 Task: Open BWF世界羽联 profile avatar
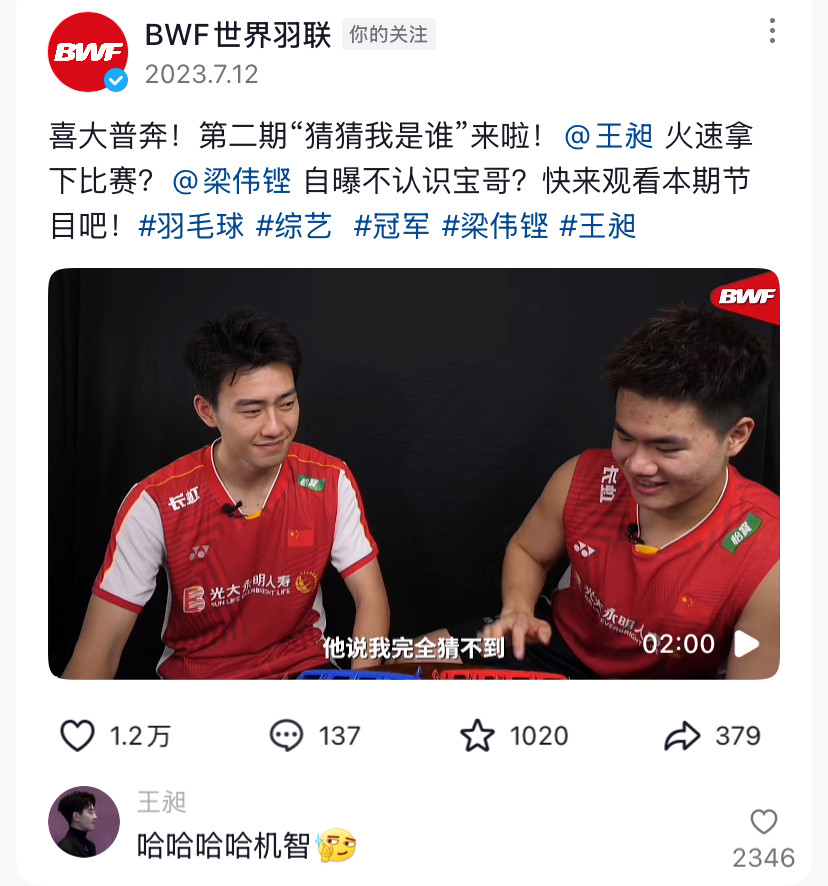coord(88,53)
